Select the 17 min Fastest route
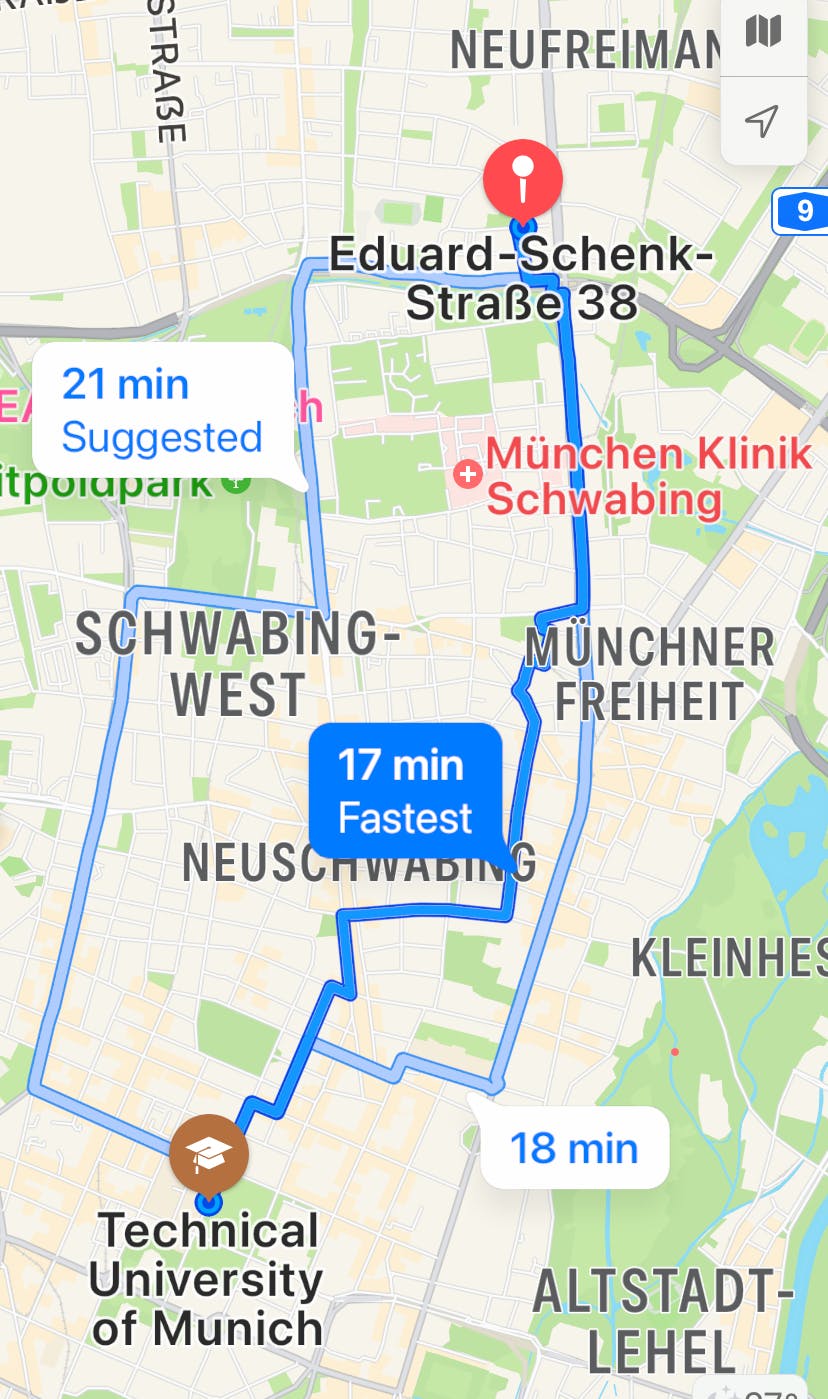The width and height of the screenshot is (828, 1399). pyautogui.click(x=405, y=791)
